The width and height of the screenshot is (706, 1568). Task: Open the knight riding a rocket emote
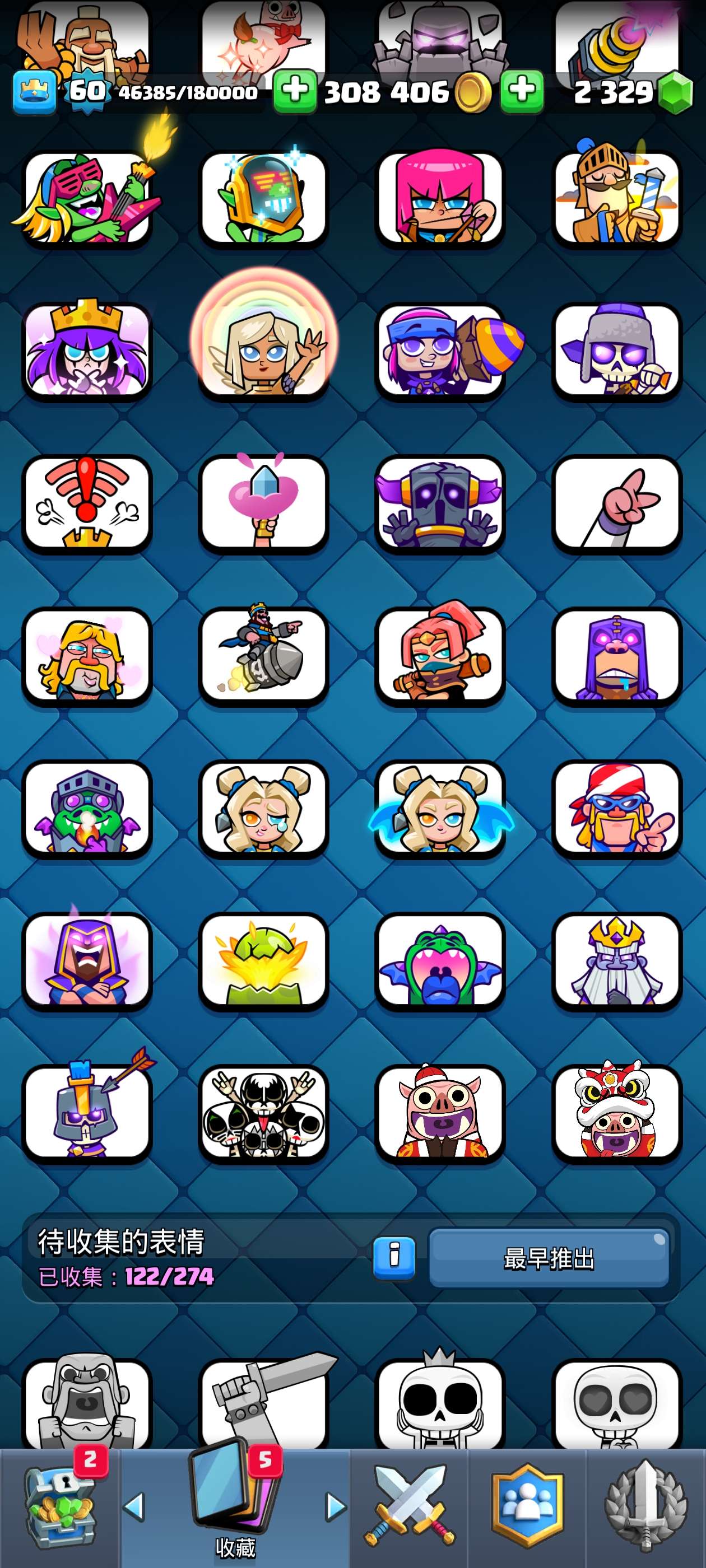[264, 656]
